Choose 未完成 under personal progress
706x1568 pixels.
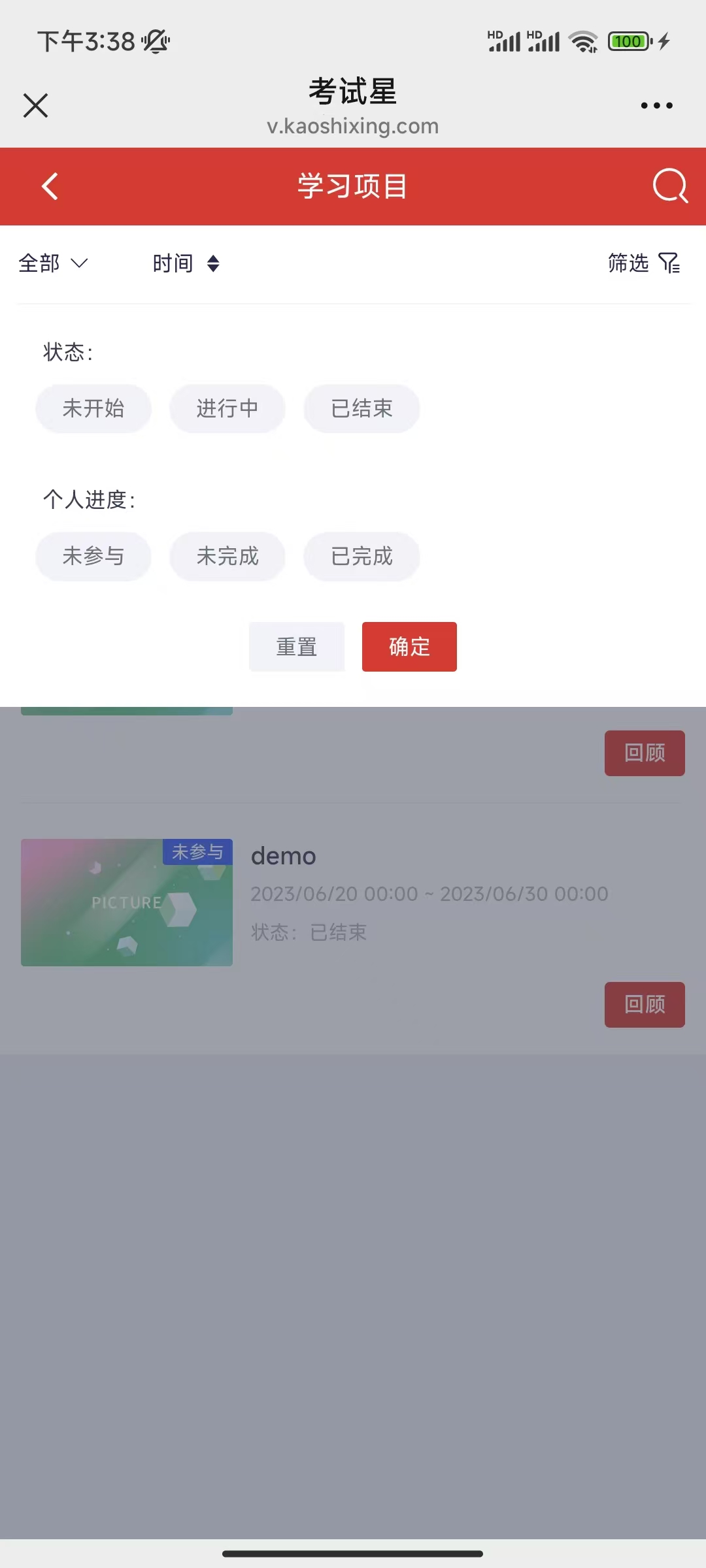tap(227, 556)
